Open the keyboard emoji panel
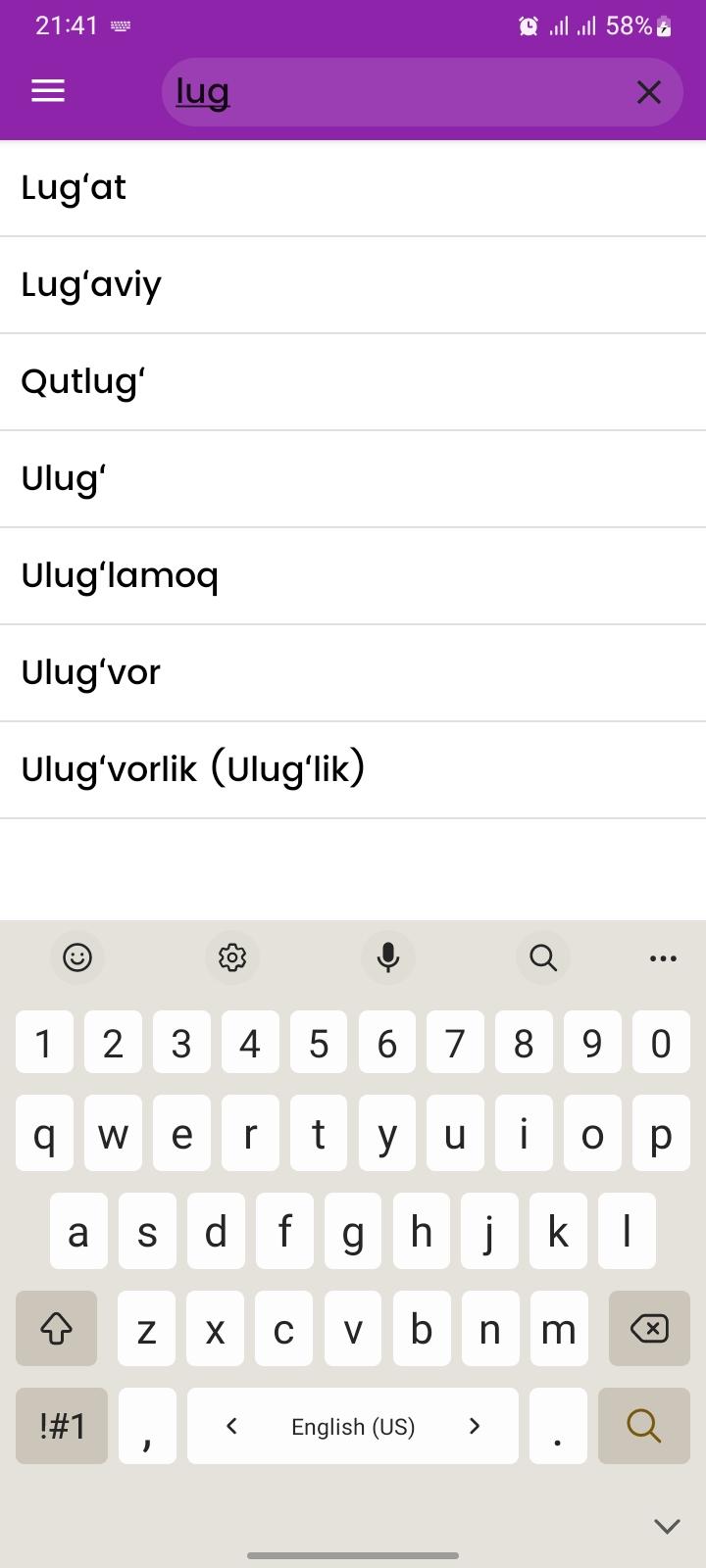 click(x=77, y=957)
